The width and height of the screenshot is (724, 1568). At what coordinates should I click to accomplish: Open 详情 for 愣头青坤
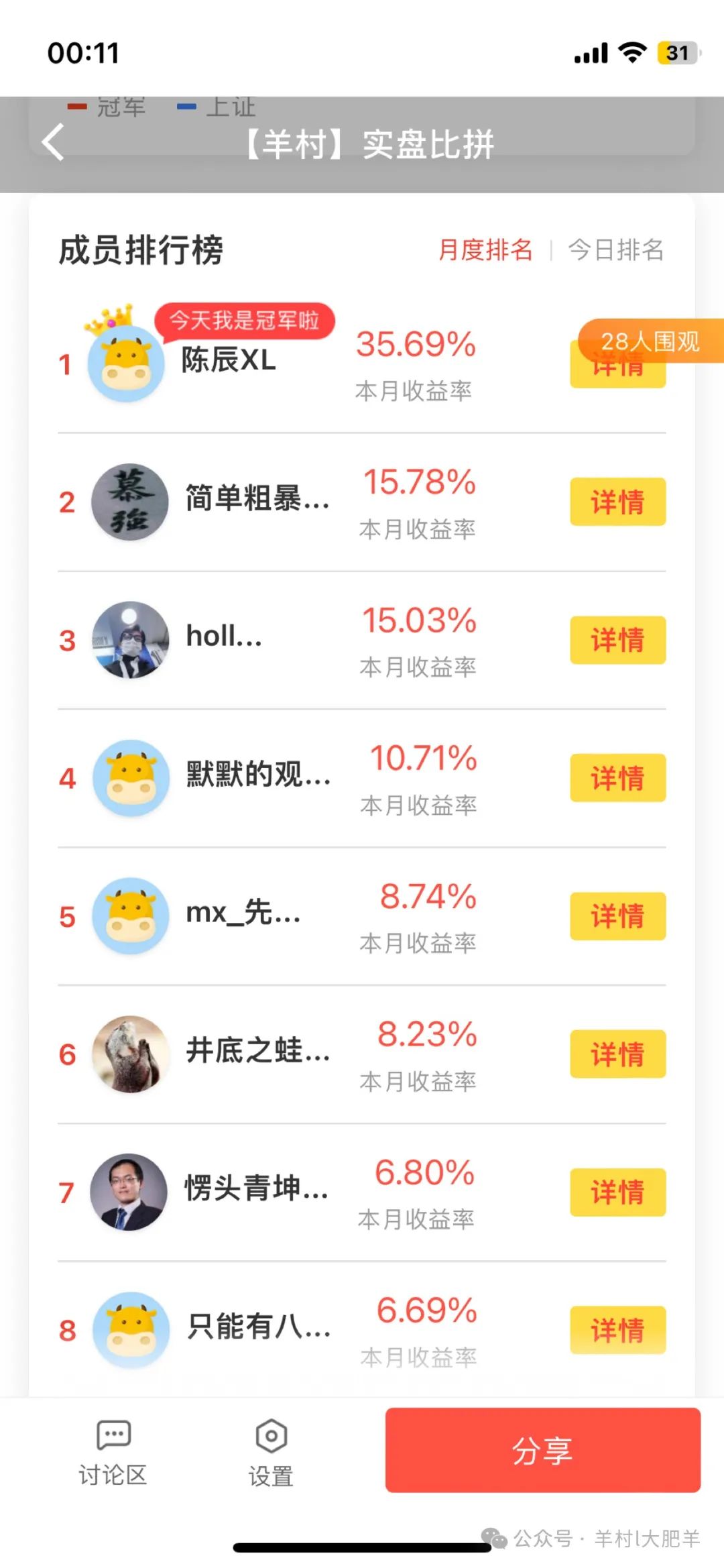[617, 1192]
